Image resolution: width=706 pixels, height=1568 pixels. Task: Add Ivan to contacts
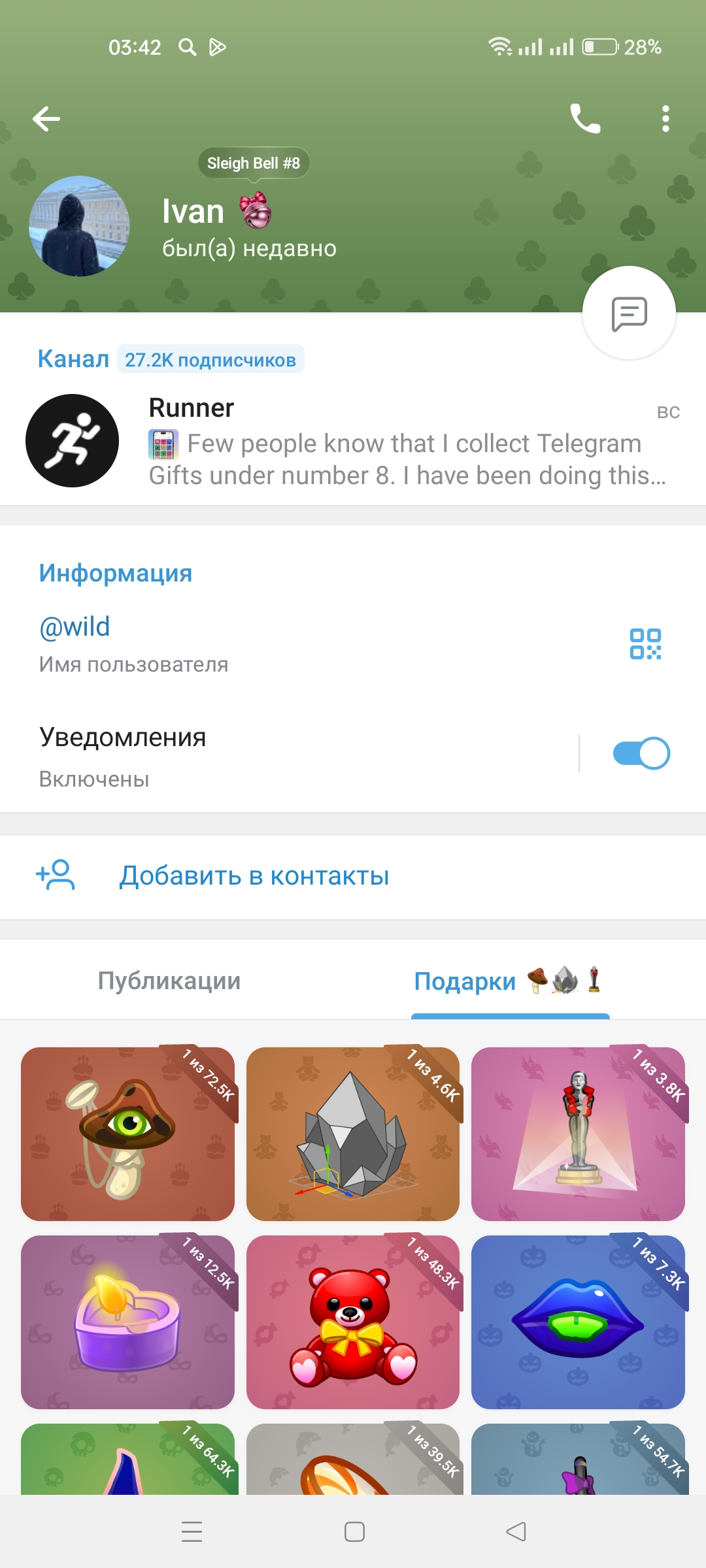pyautogui.click(x=254, y=876)
